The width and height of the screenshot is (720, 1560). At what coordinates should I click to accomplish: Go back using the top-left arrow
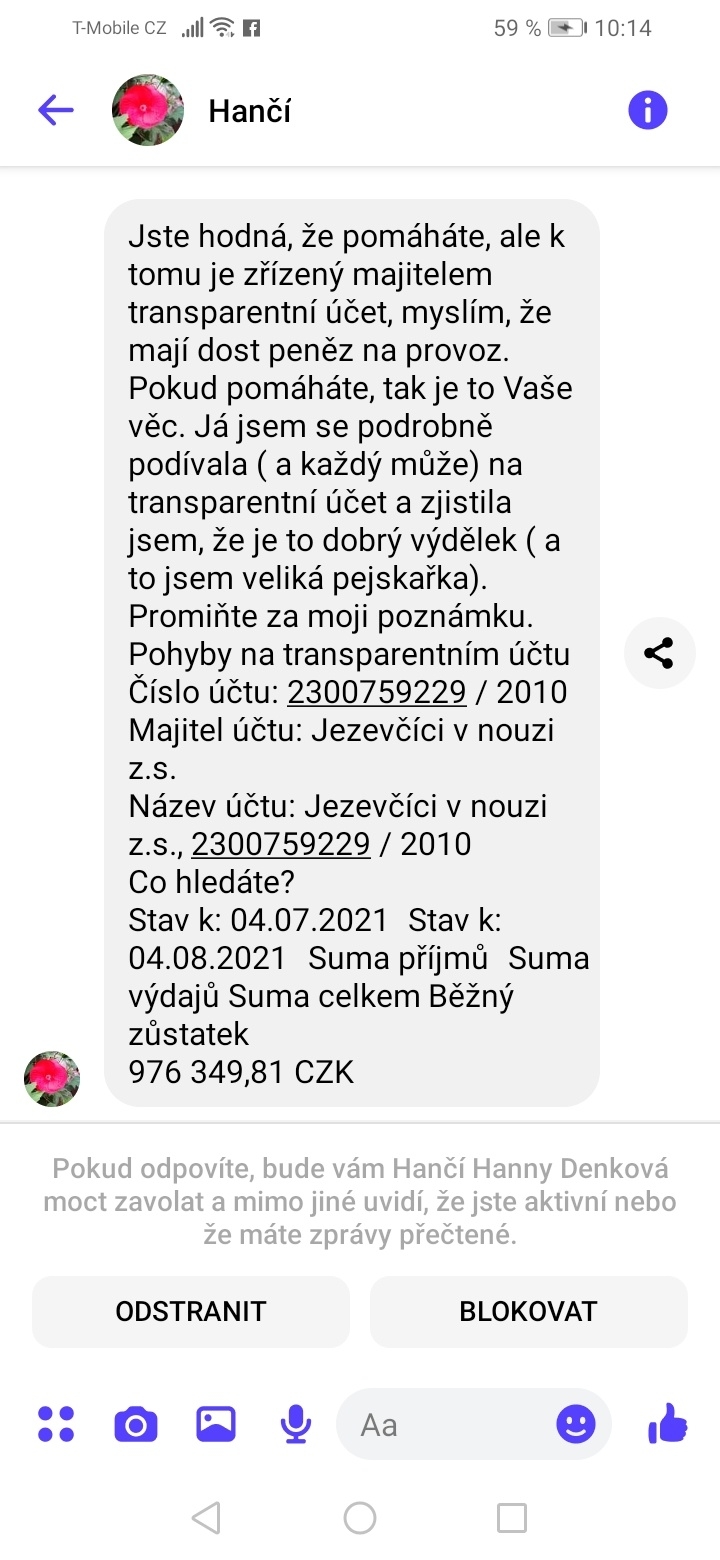(x=56, y=110)
